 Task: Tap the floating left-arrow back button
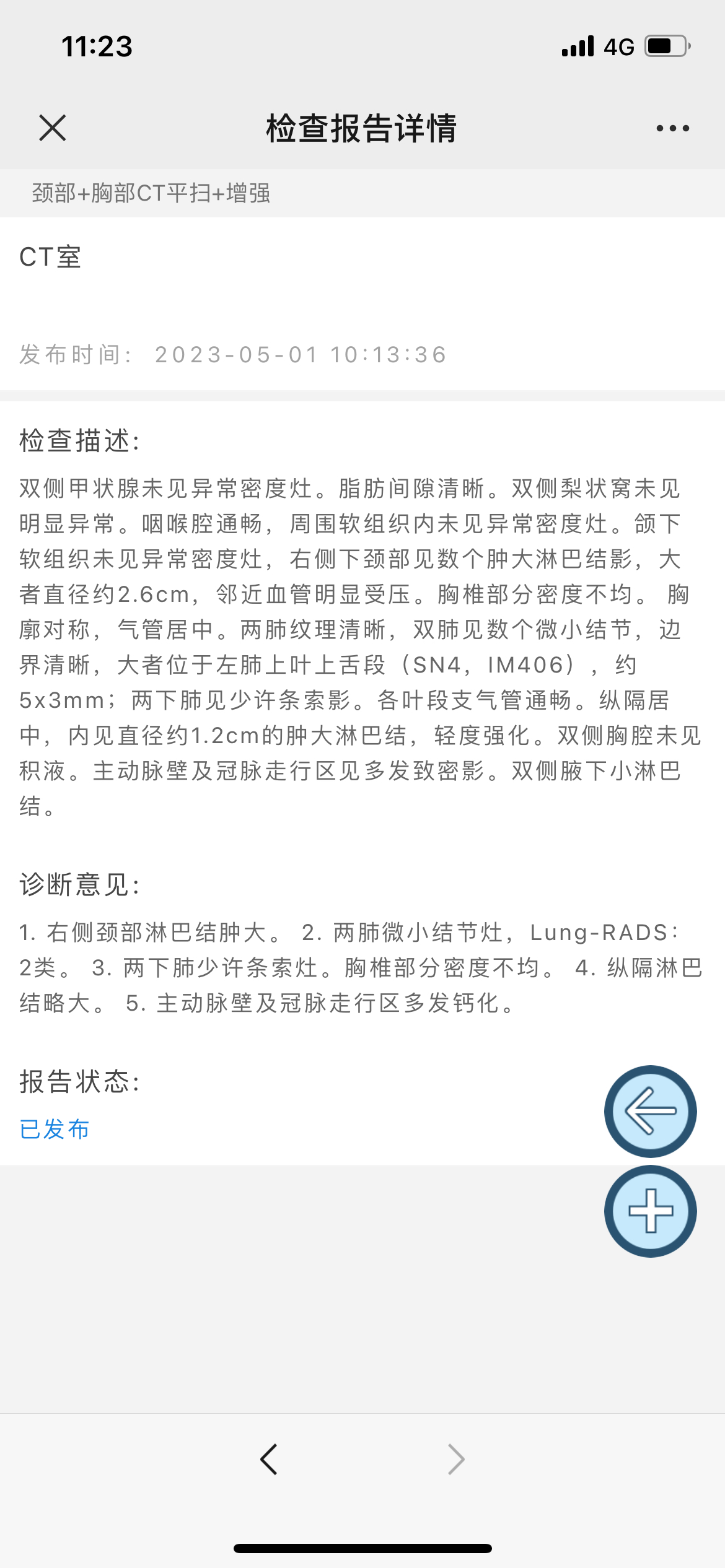[651, 1112]
